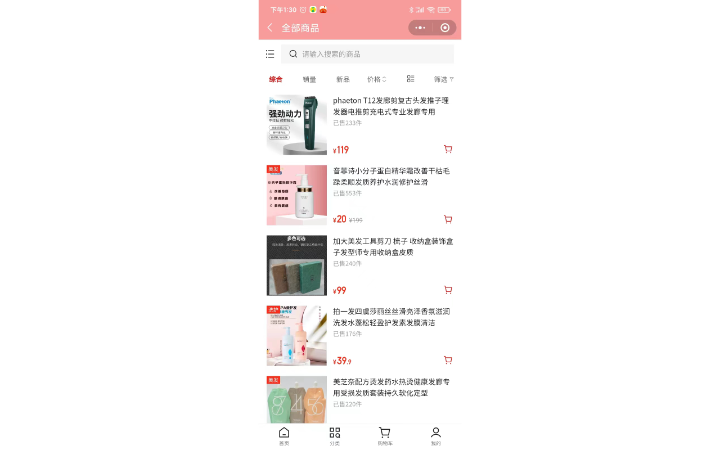Viewport: 720px width, 450px height.
Task: Add the ¥119 hair clipper to cart
Action: tap(447, 150)
